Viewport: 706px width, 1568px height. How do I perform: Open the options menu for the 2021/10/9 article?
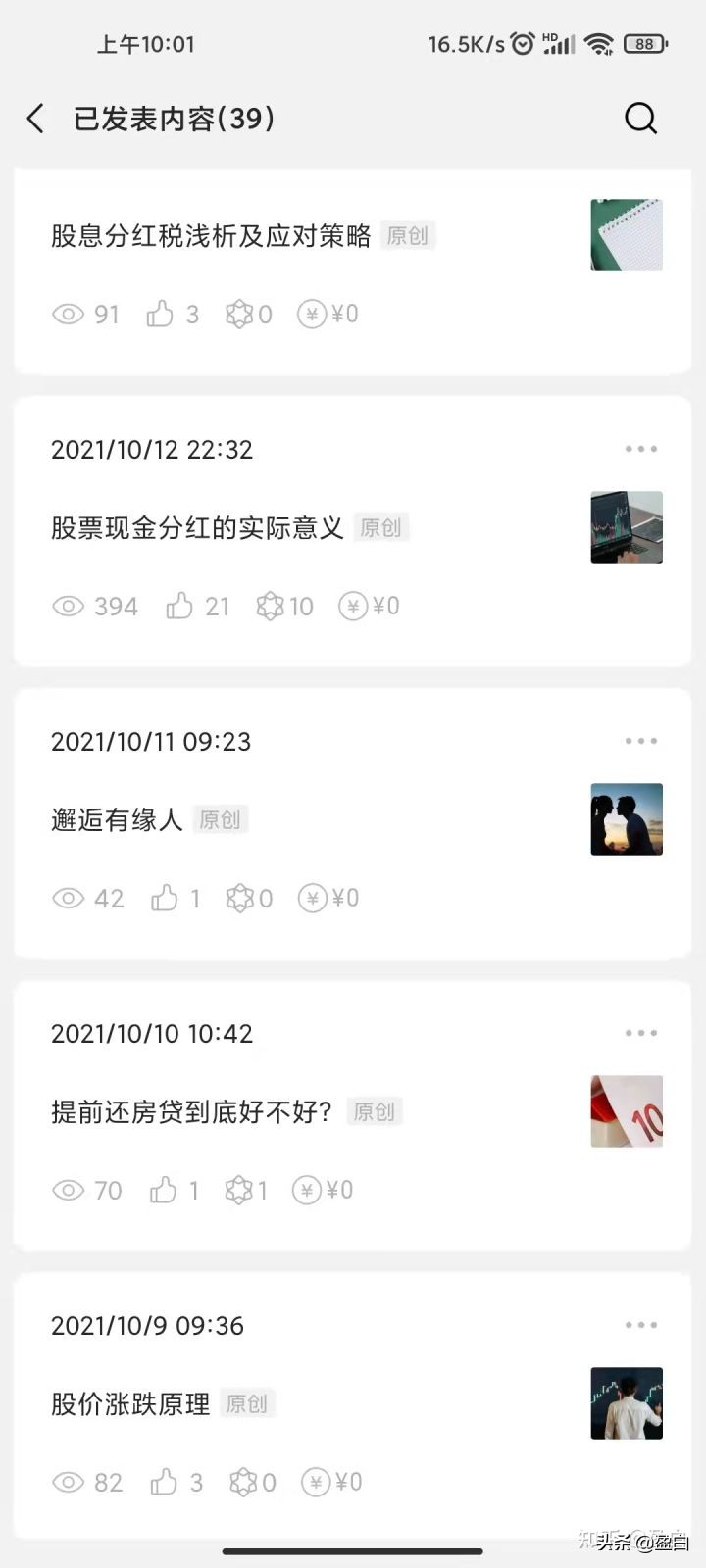[x=640, y=1324]
